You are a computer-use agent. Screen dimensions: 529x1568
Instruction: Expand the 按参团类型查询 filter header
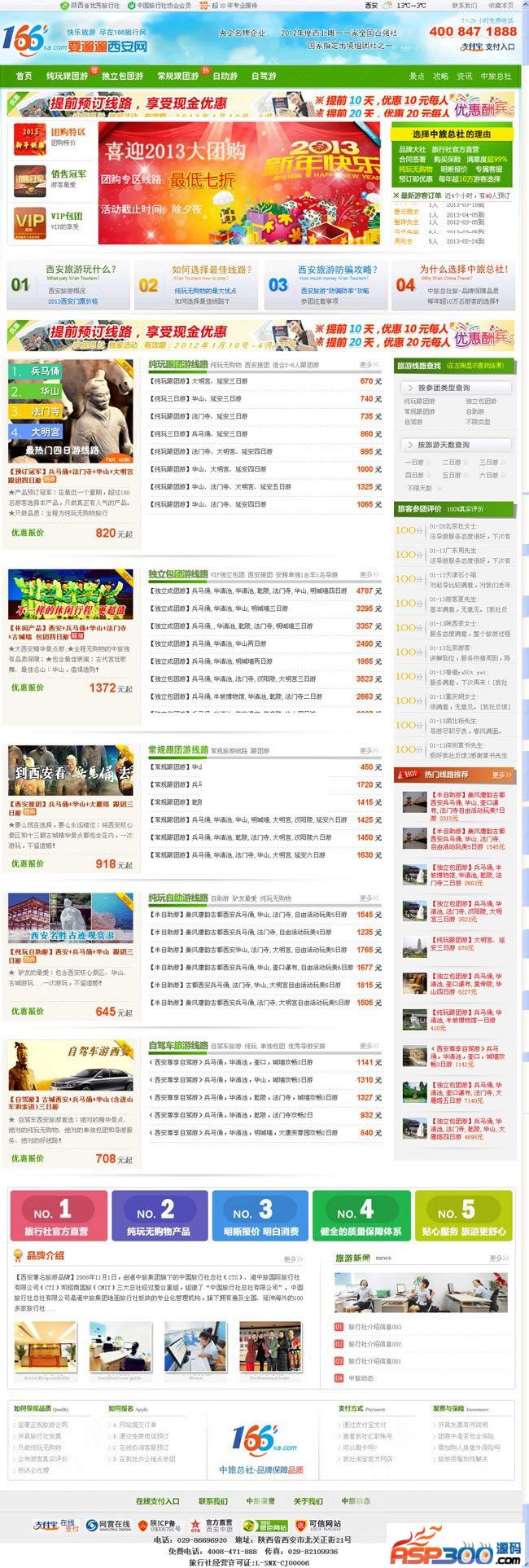(454, 388)
